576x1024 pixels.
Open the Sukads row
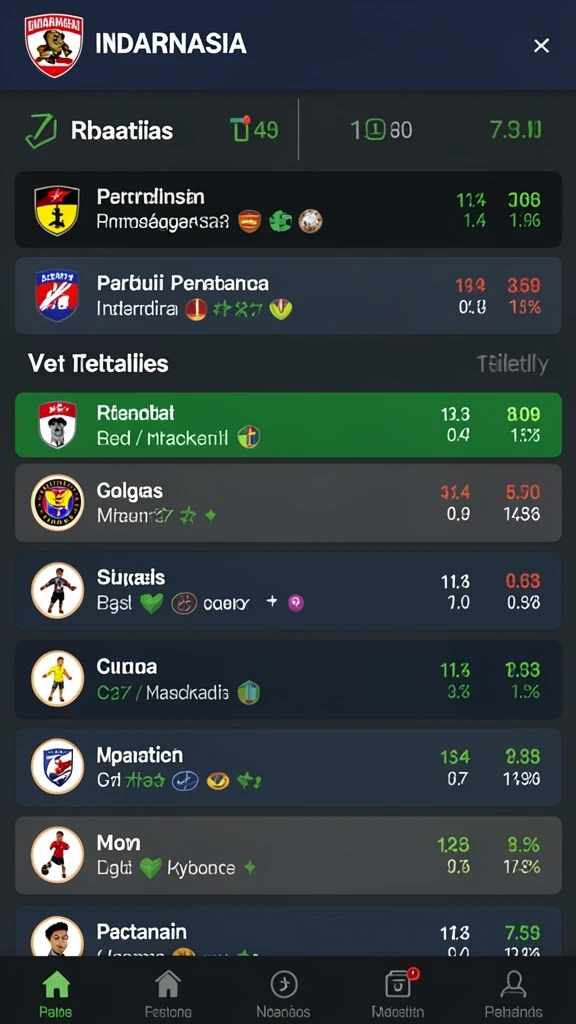click(288, 590)
